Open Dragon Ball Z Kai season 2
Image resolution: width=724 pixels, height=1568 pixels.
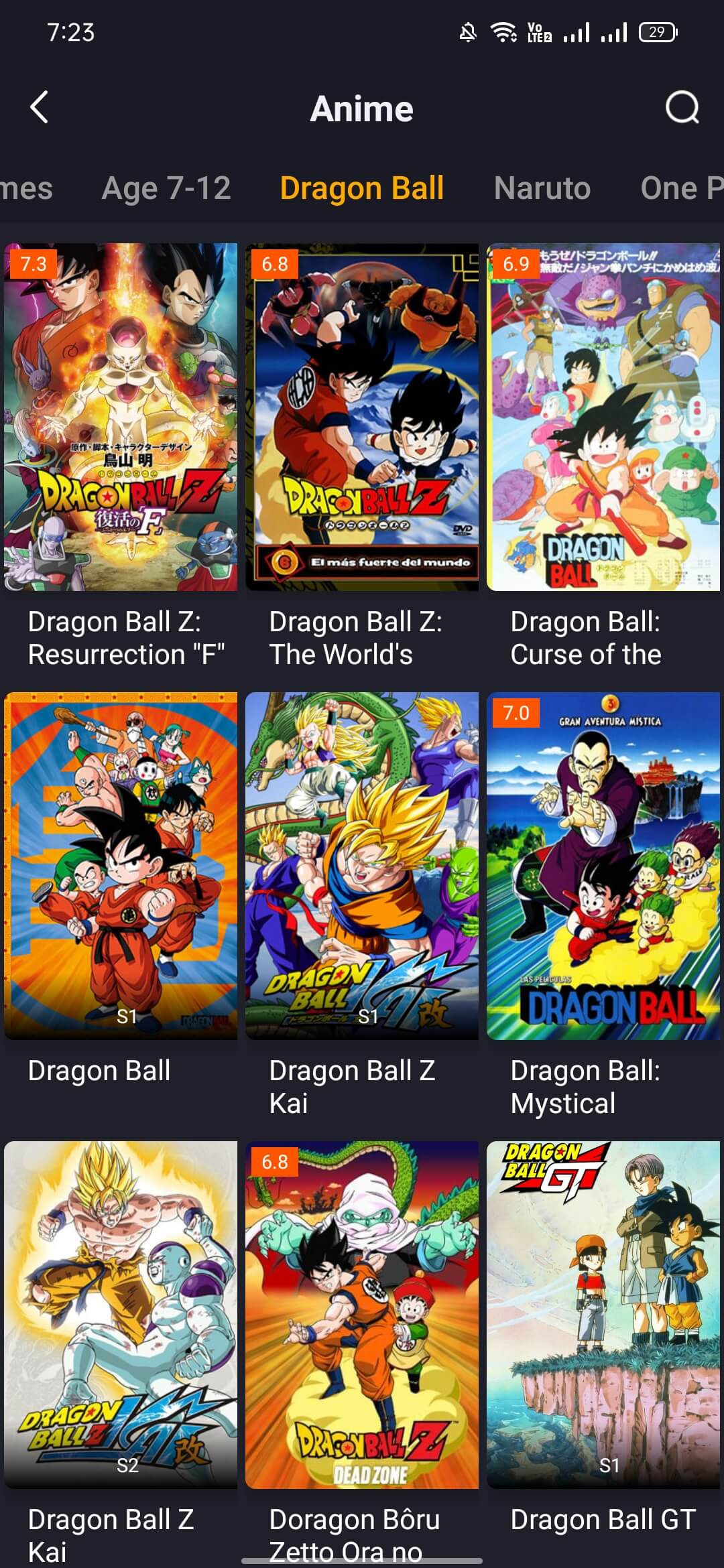pyautogui.click(x=121, y=1315)
